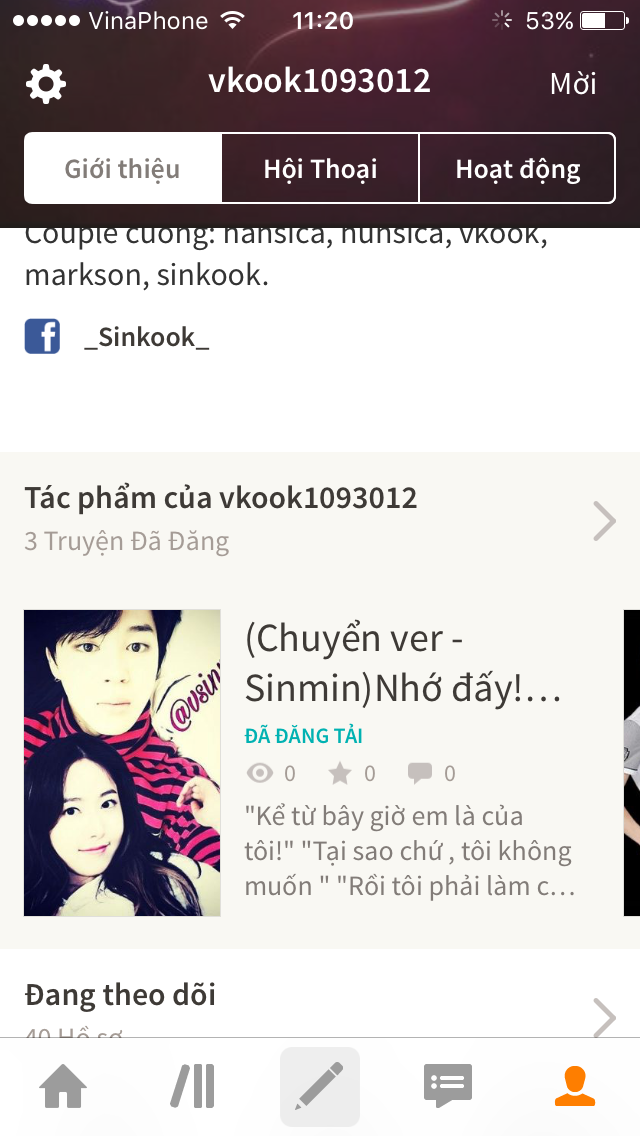Switch to the Hội Thoại tab
This screenshot has height=1136, width=640.
click(x=320, y=168)
